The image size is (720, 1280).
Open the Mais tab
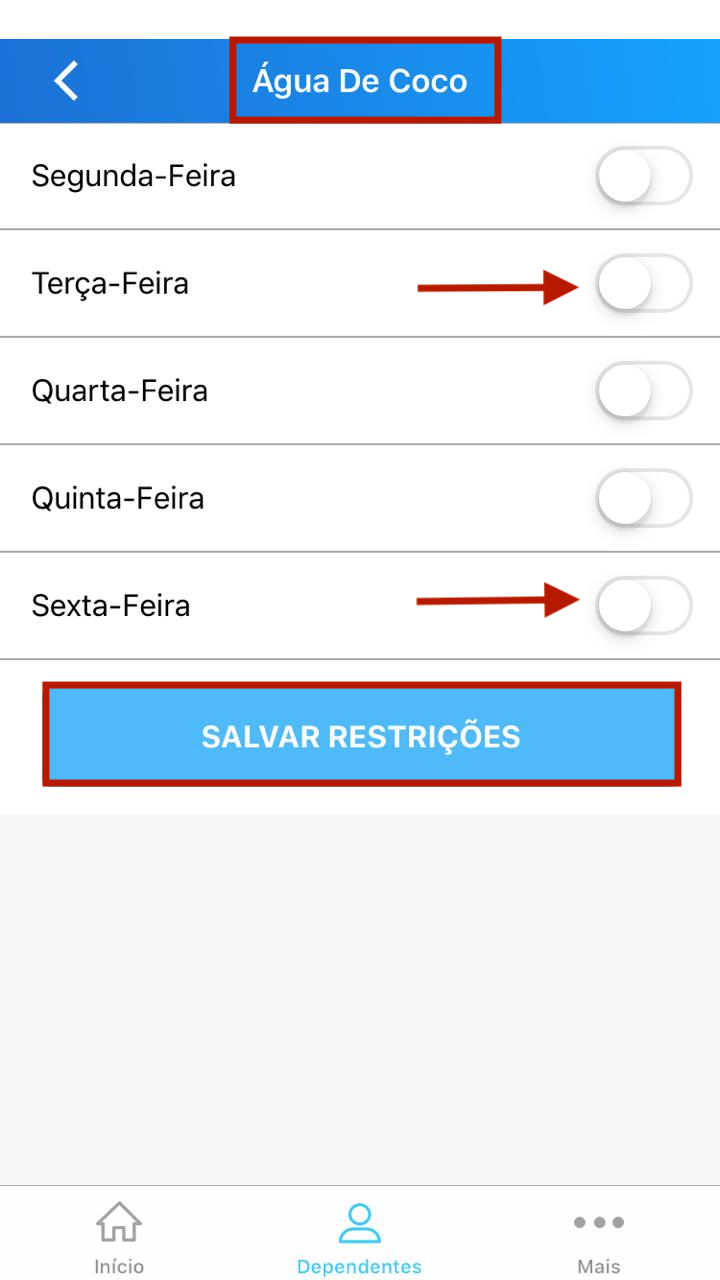599,1238
